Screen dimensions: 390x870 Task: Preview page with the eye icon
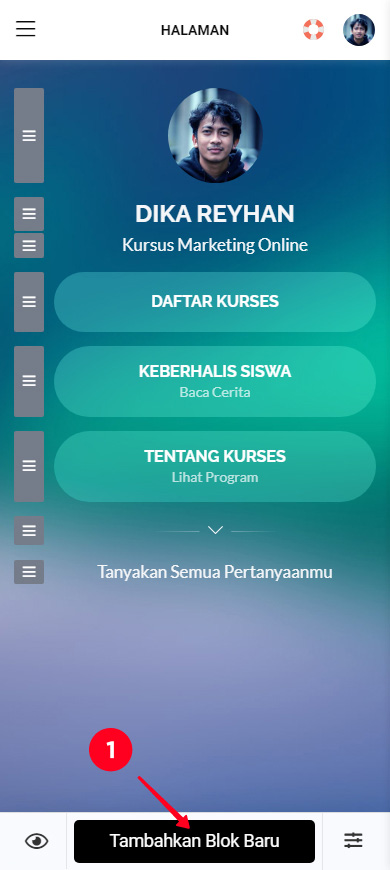click(37, 842)
